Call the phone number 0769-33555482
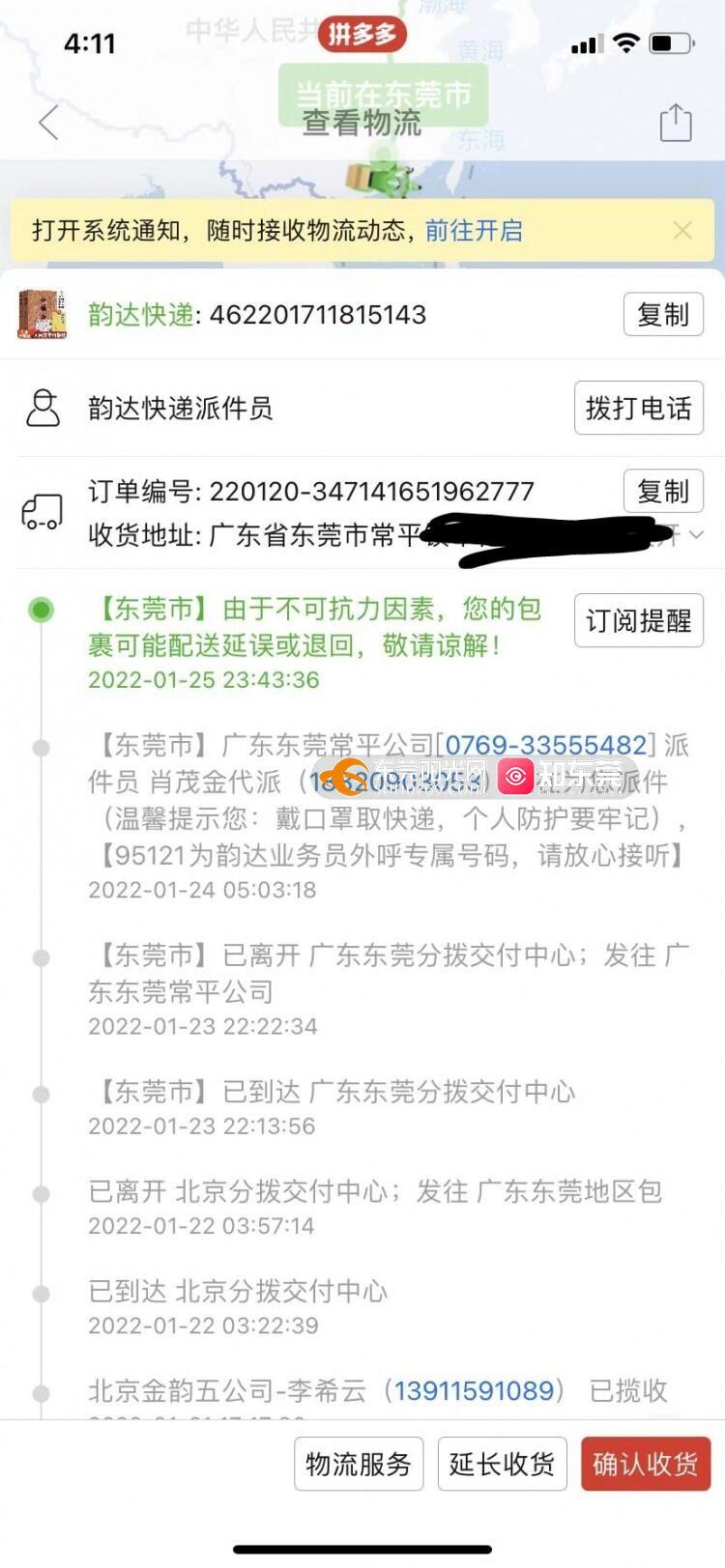The image size is (725, 1568). click(x=545, y=745)
